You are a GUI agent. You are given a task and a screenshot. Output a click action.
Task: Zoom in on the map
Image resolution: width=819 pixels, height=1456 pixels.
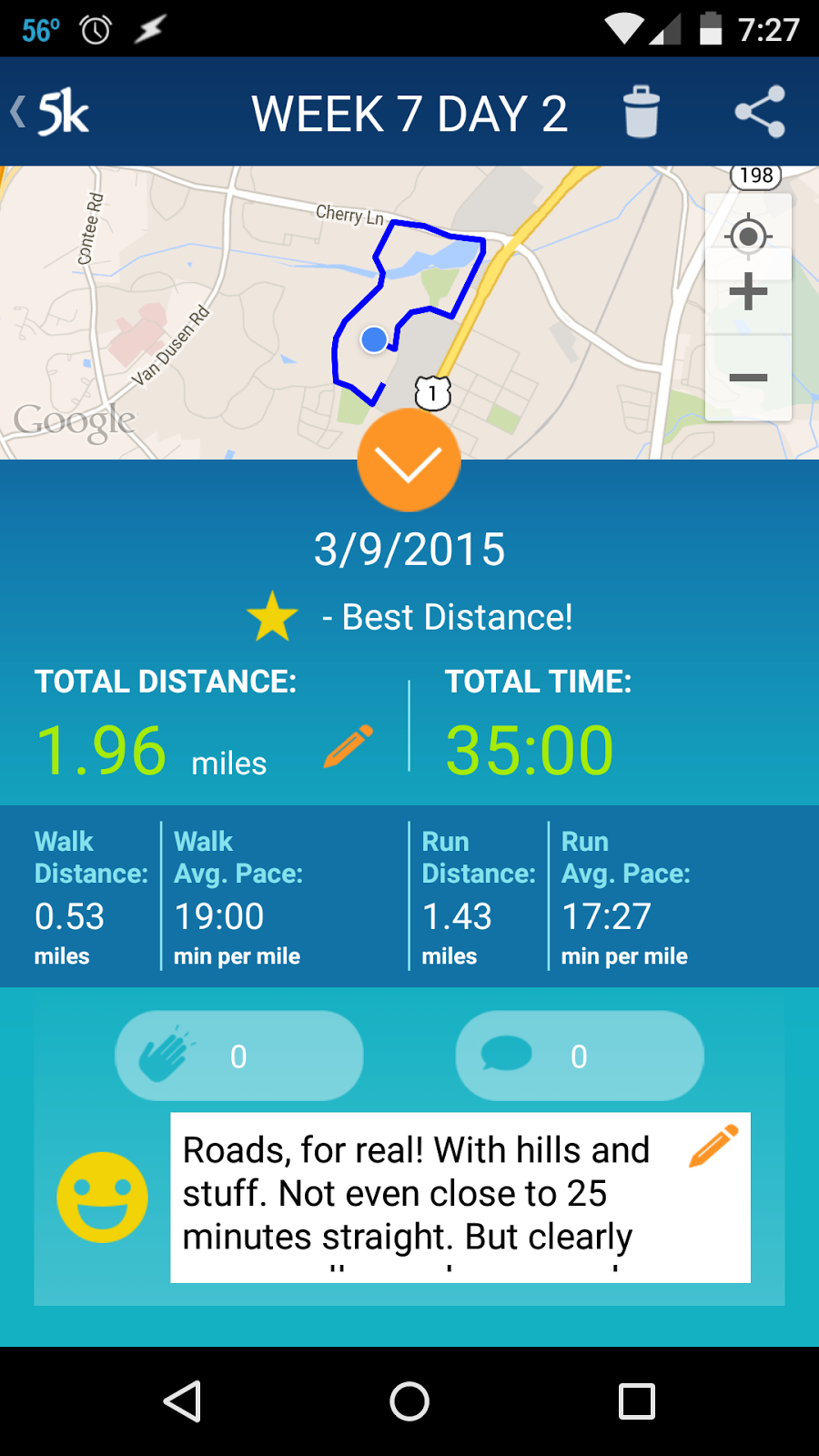tap(748, 292)
